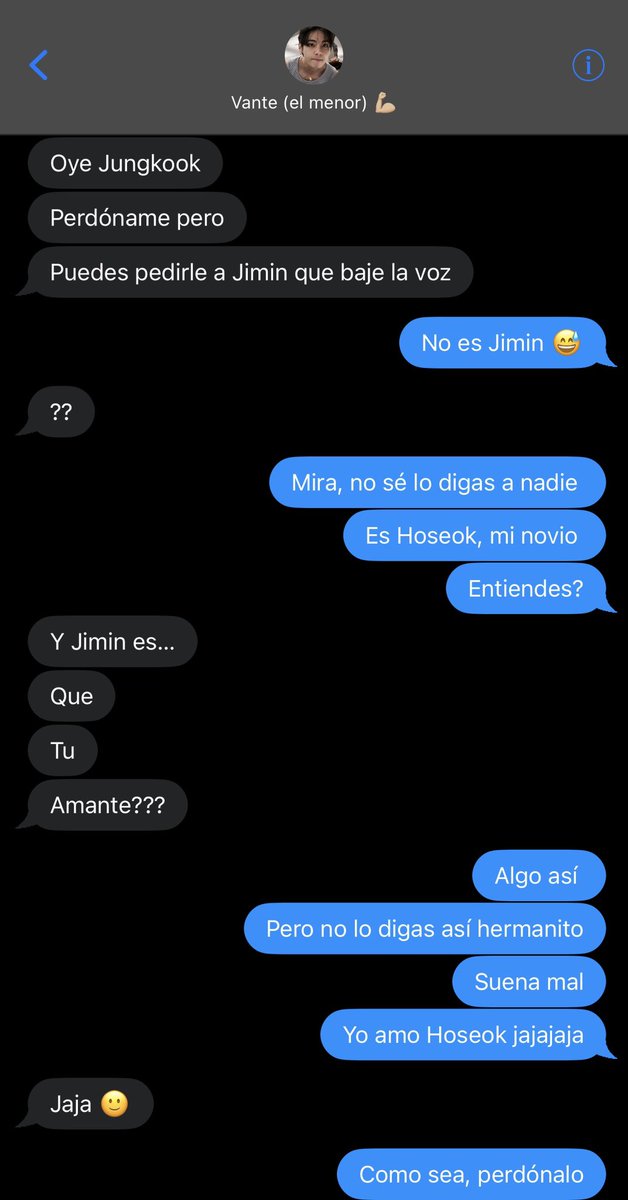Open Vante's contact photo at the top
This screenshot has width=628, height=1200.
click(314, 55)
